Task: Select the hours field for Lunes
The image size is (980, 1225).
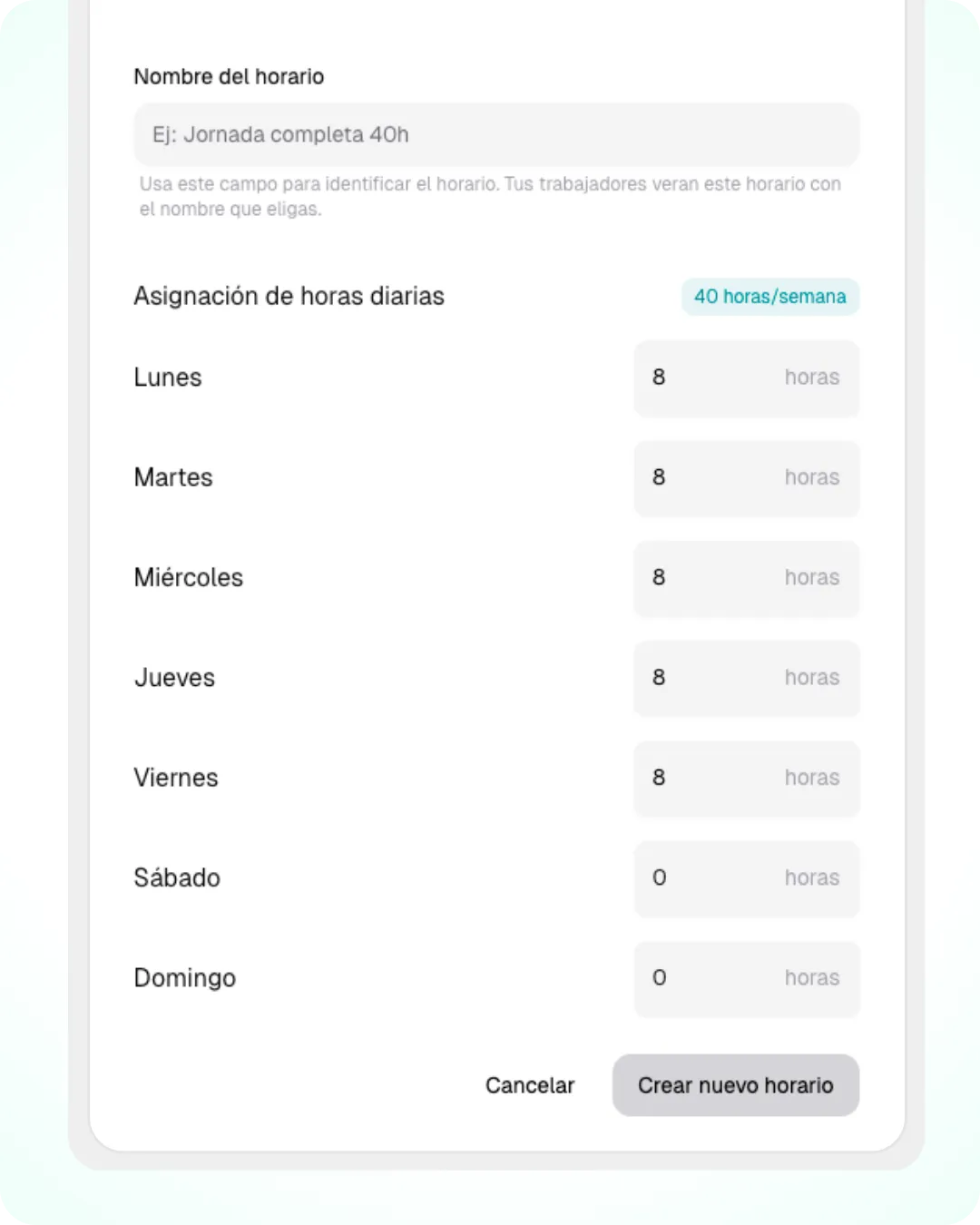Action: click(746, 378)
